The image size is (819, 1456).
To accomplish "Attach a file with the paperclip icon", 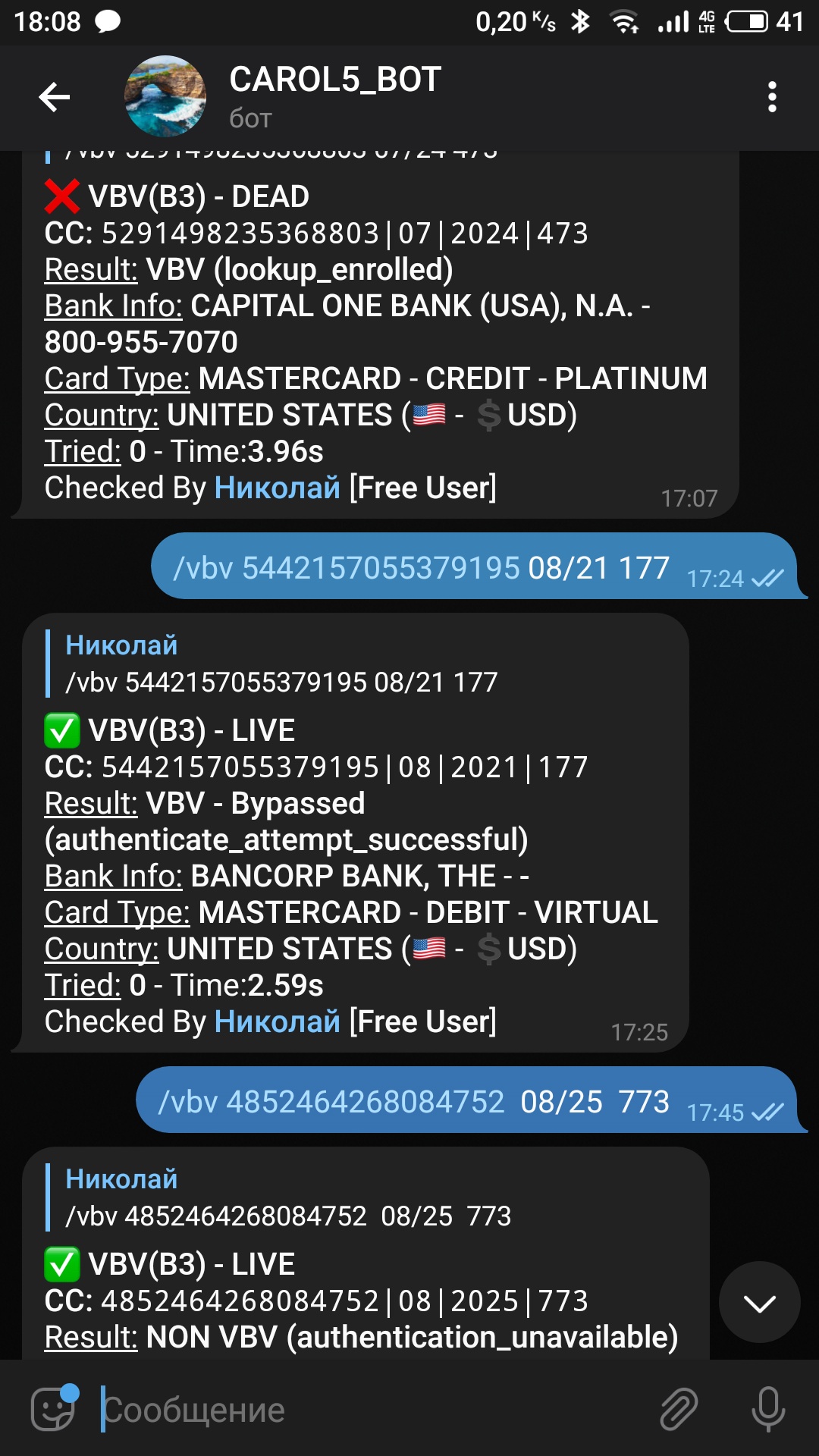I will click(678, 1409).
